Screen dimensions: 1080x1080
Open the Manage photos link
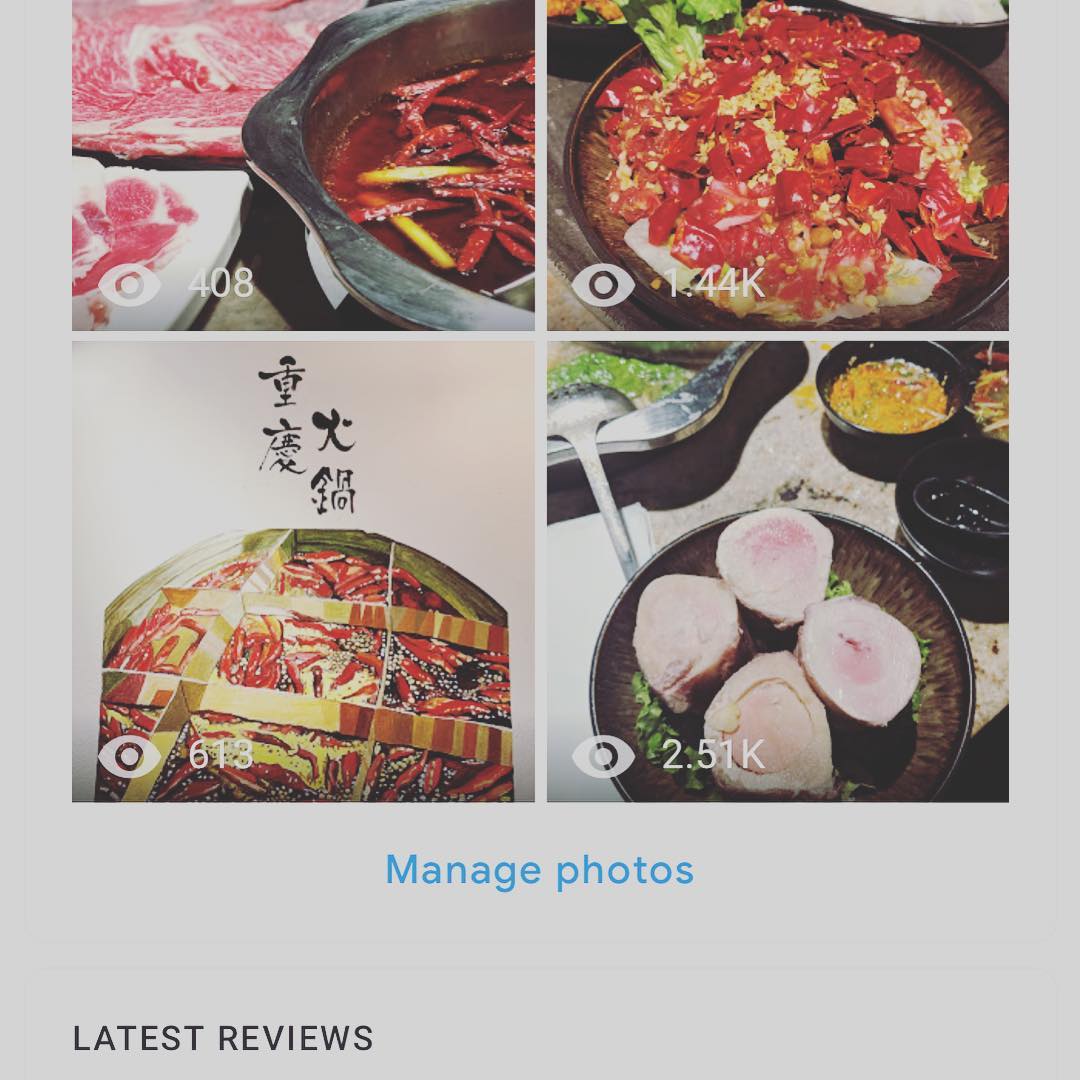539,870
